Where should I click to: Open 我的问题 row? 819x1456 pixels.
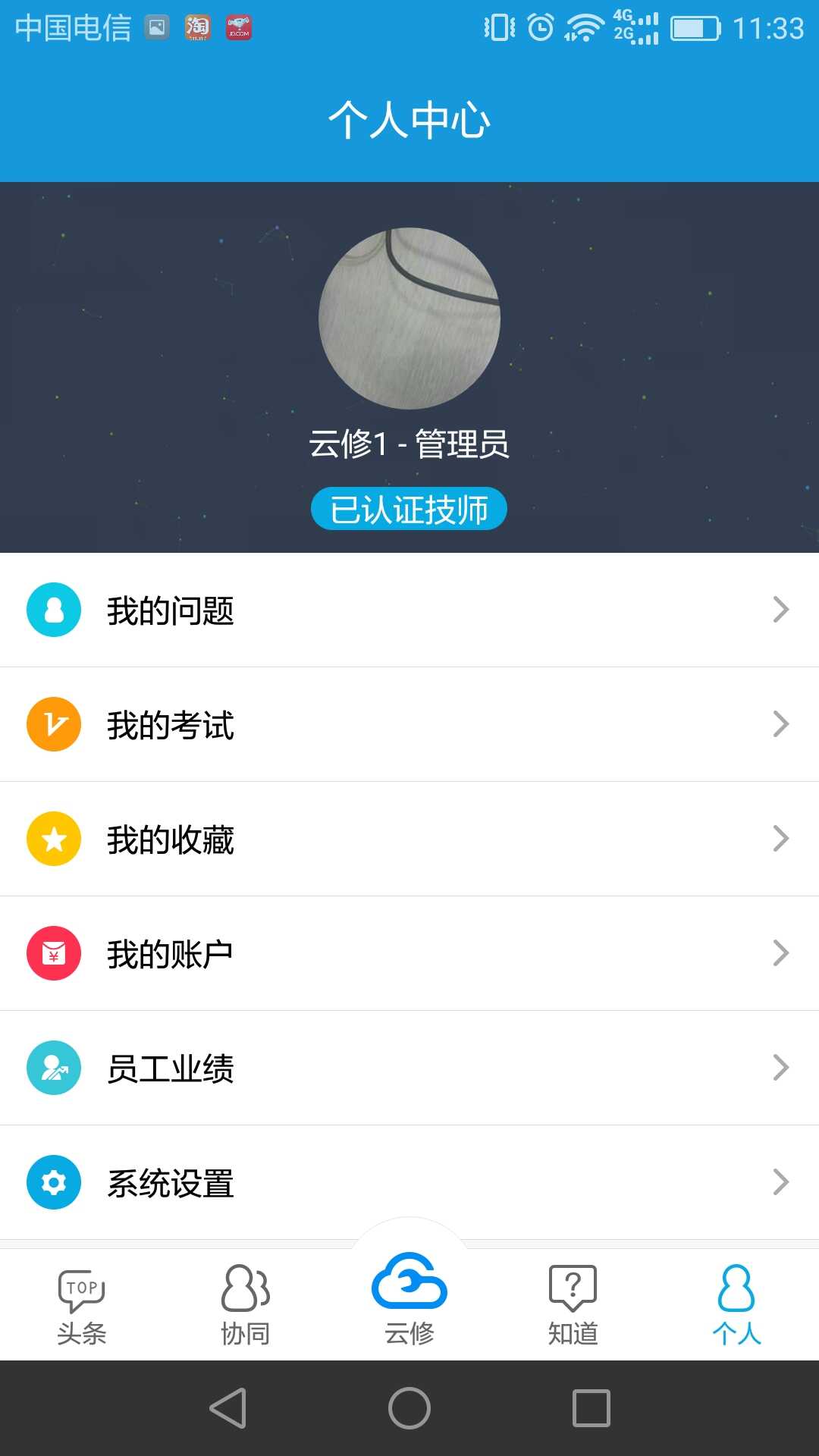coord(409,610)
